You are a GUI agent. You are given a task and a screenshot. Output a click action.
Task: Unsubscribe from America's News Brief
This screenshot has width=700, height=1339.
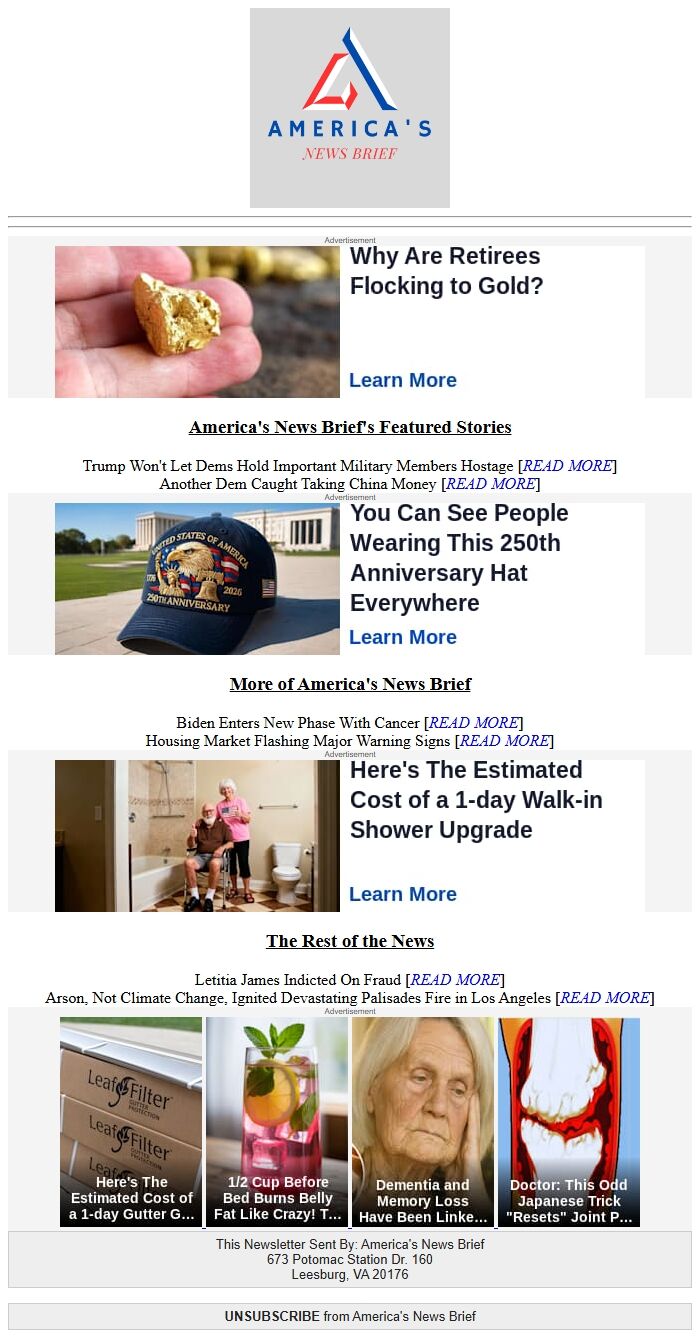pos(272,1316)
